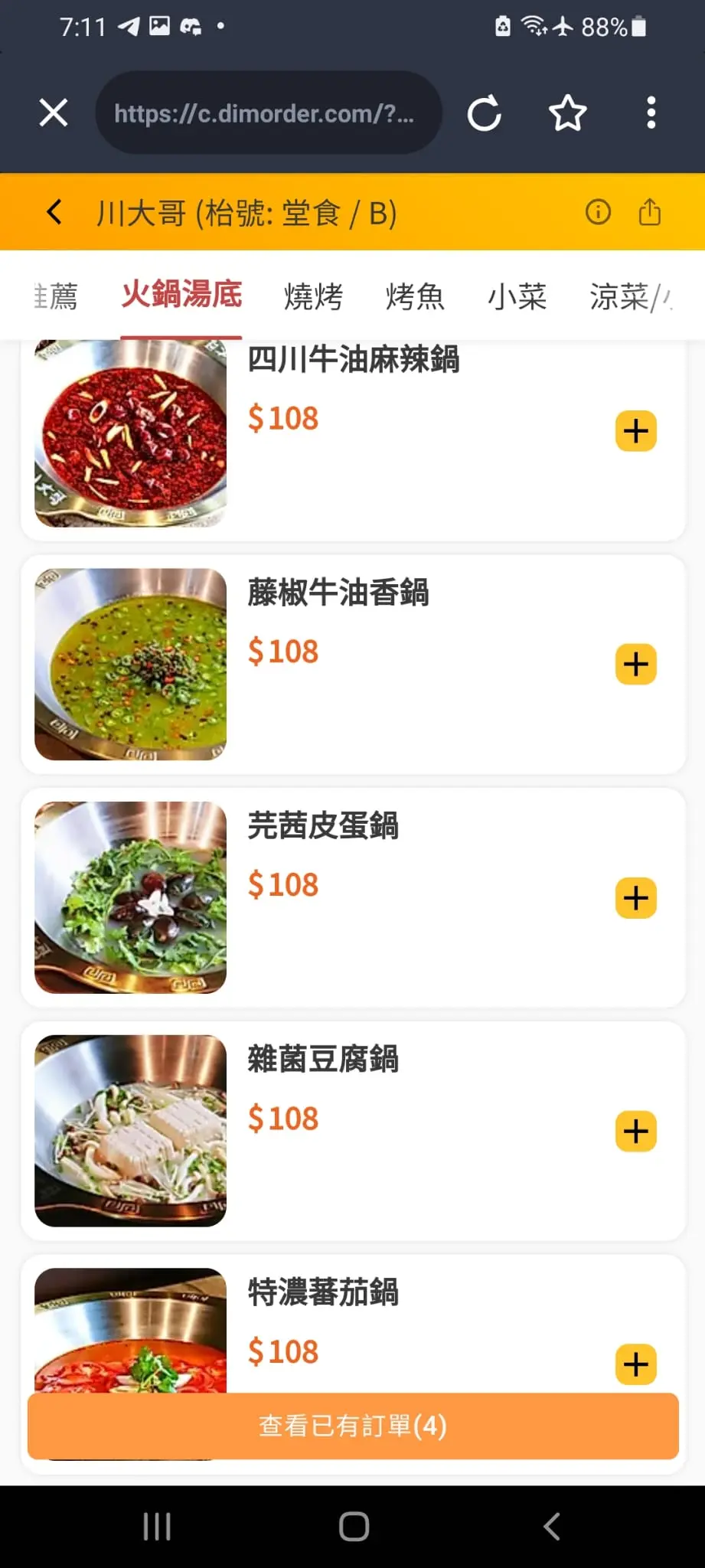Switch to the 小菜 category tab
The height and width of the screenshot is (1568, 705).
[x=517, y=296]
